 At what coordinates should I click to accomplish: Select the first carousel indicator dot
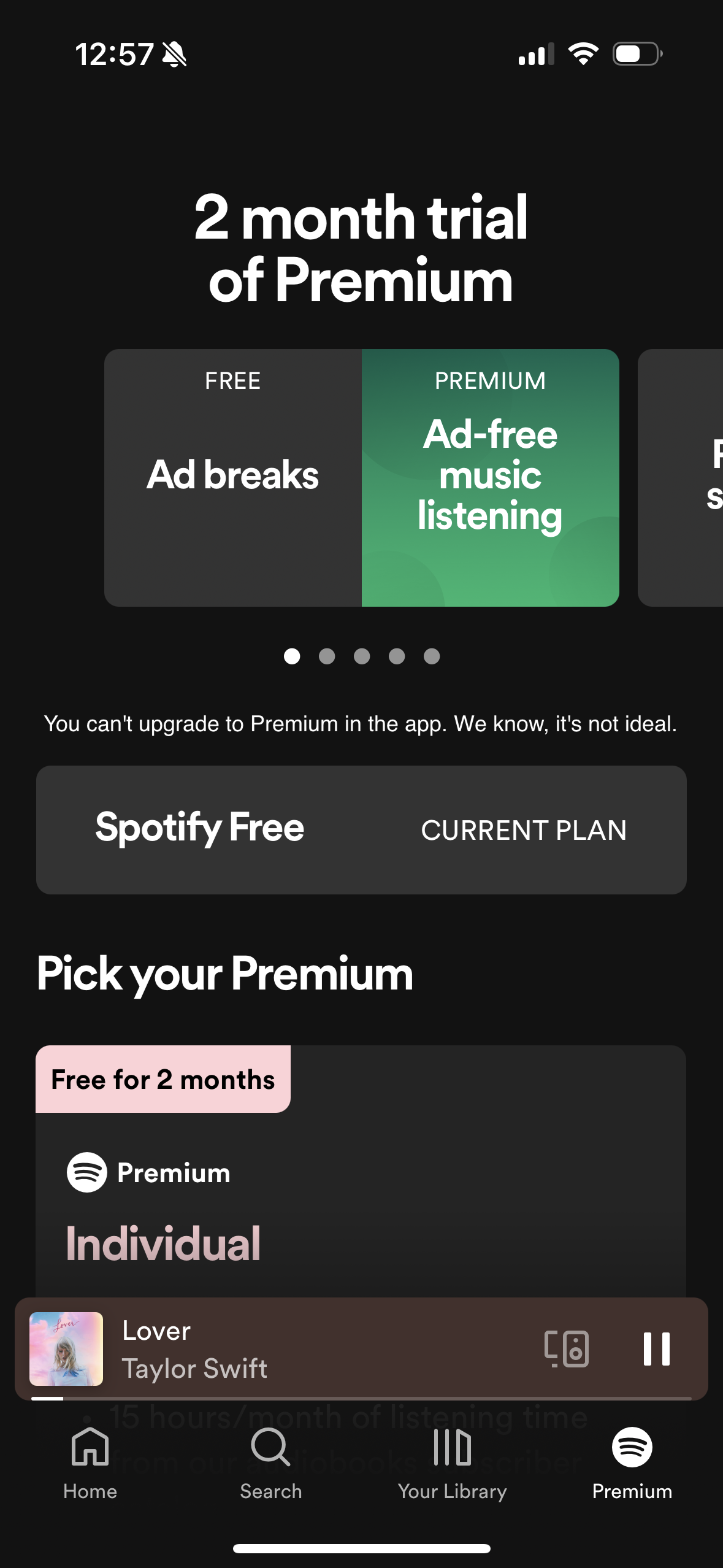[292, 656]
